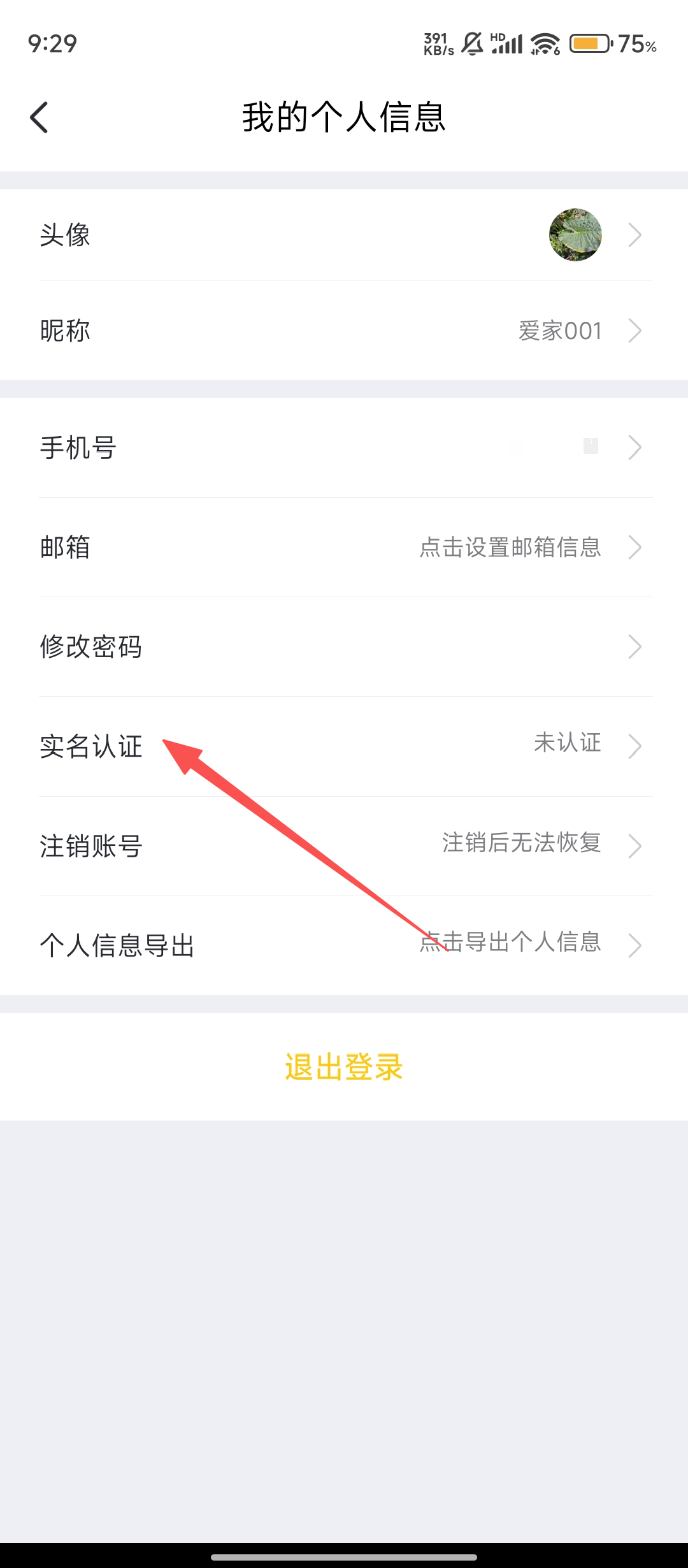The height and width of the screenshot is (1568, 688).
Task: Edit the 昵称 nickname 爱家001
Action: 344,331
